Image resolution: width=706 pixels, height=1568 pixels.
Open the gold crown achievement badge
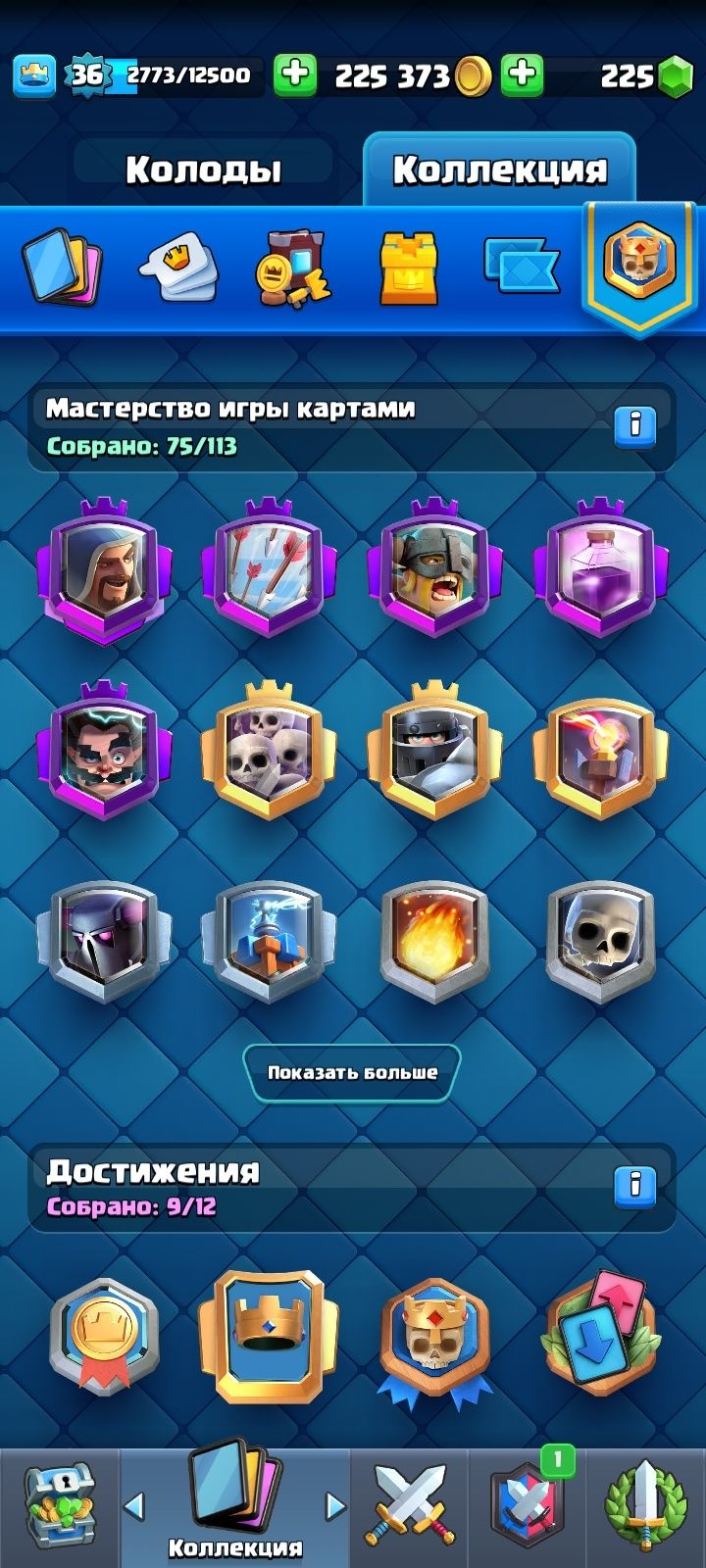point(269,1339)
